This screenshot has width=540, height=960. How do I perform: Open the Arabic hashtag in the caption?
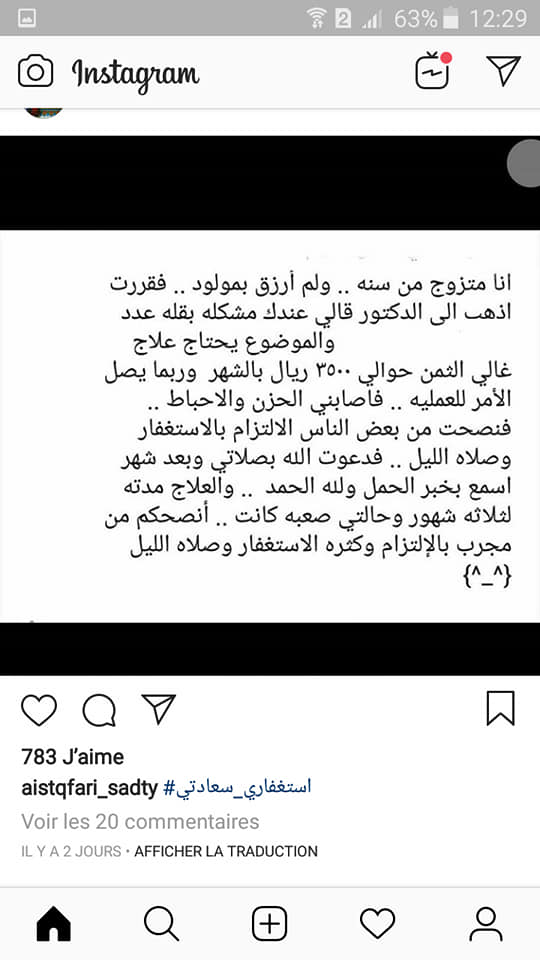click(238, 788)
